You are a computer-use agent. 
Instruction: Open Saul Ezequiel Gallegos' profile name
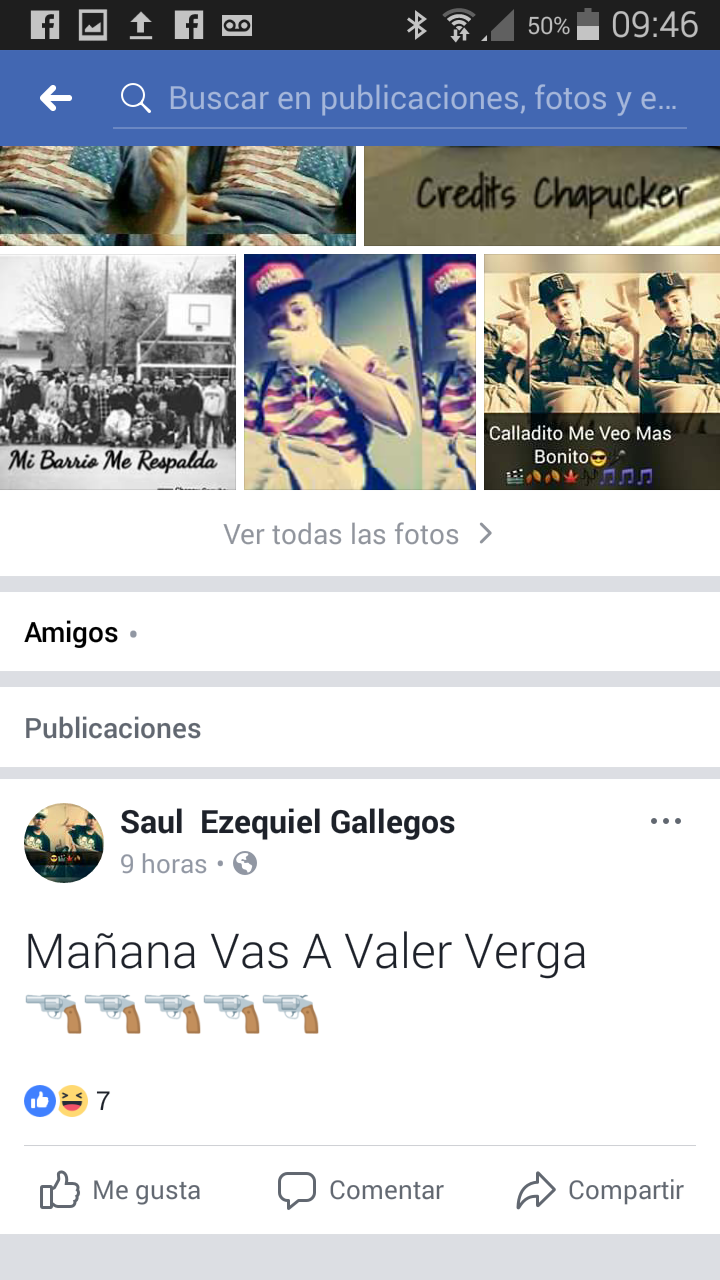click(x=288, y=822)
